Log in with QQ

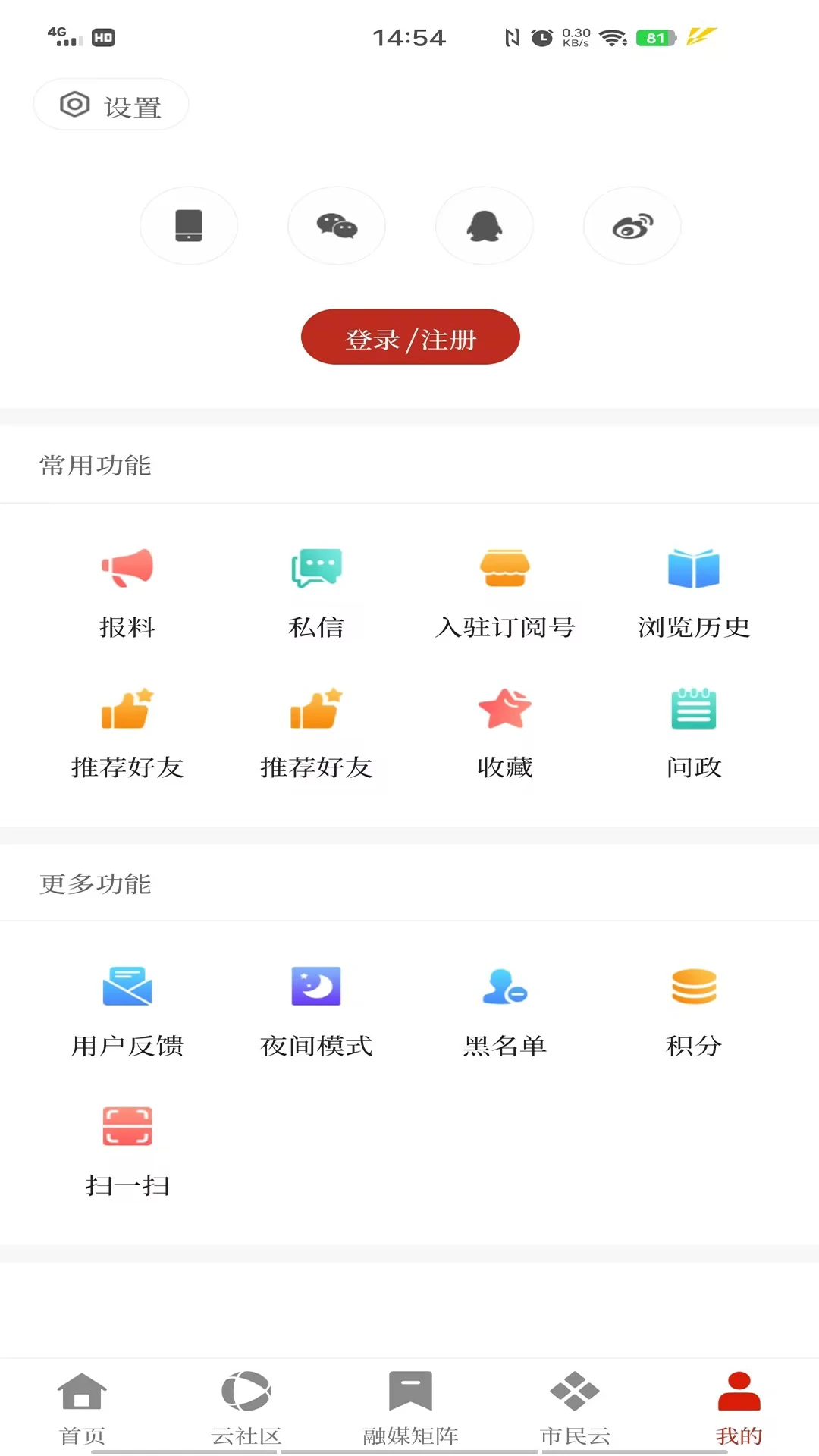click(485, 225)
